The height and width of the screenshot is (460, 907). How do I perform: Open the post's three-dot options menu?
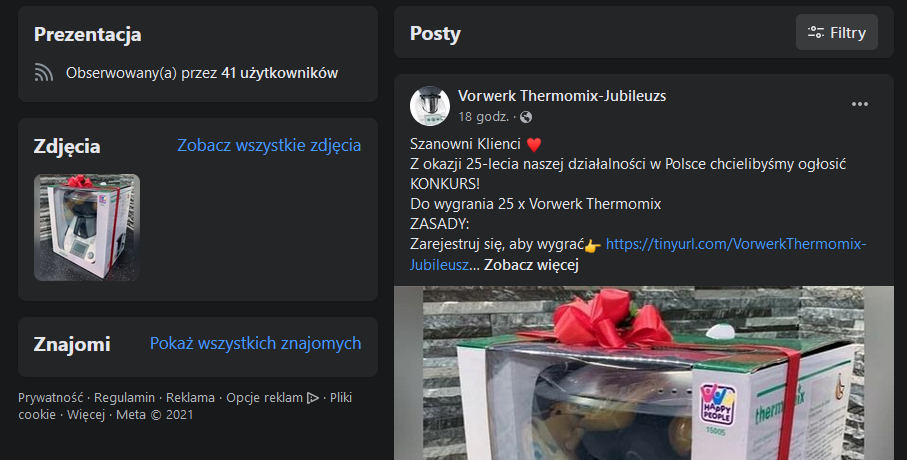tap(859, 104)
